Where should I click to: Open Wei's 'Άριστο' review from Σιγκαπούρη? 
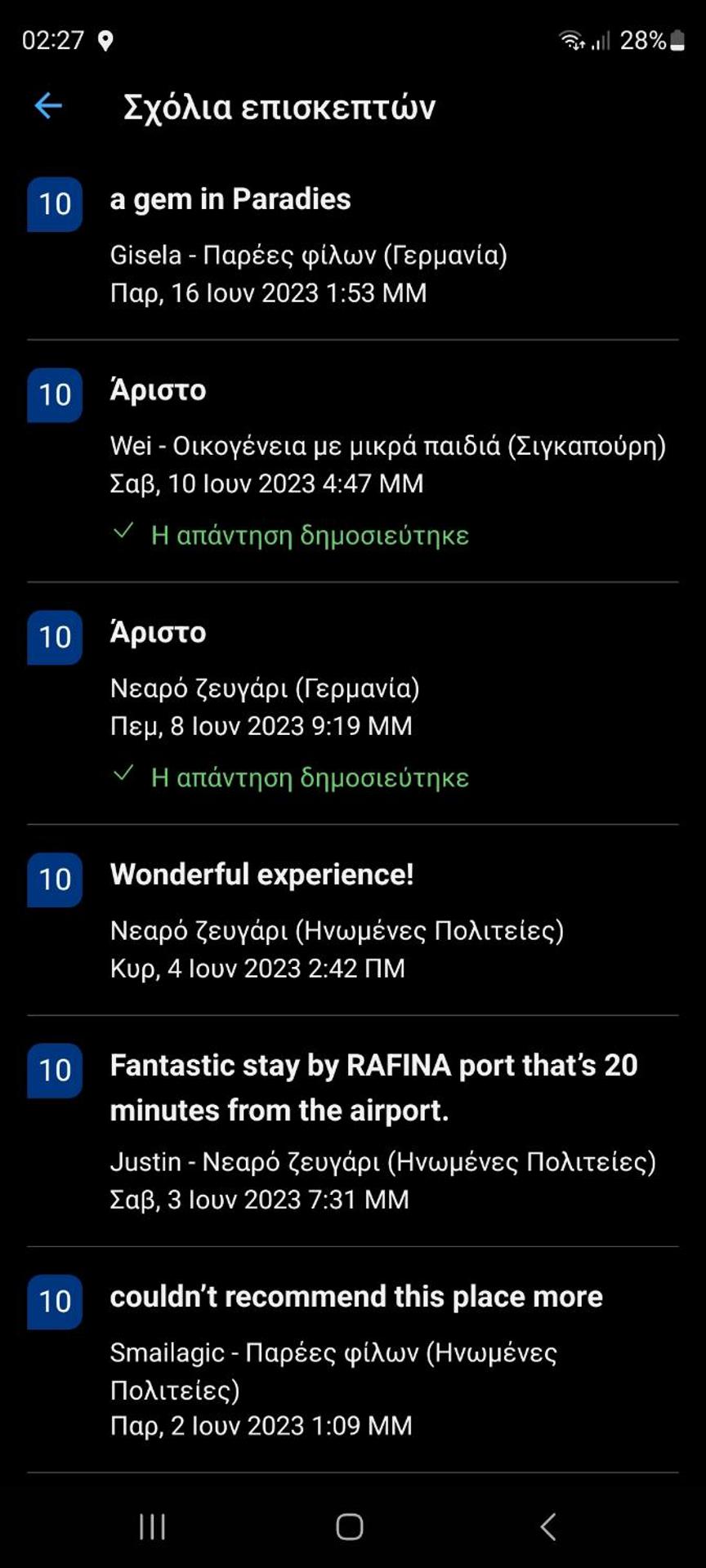(351, 457)
